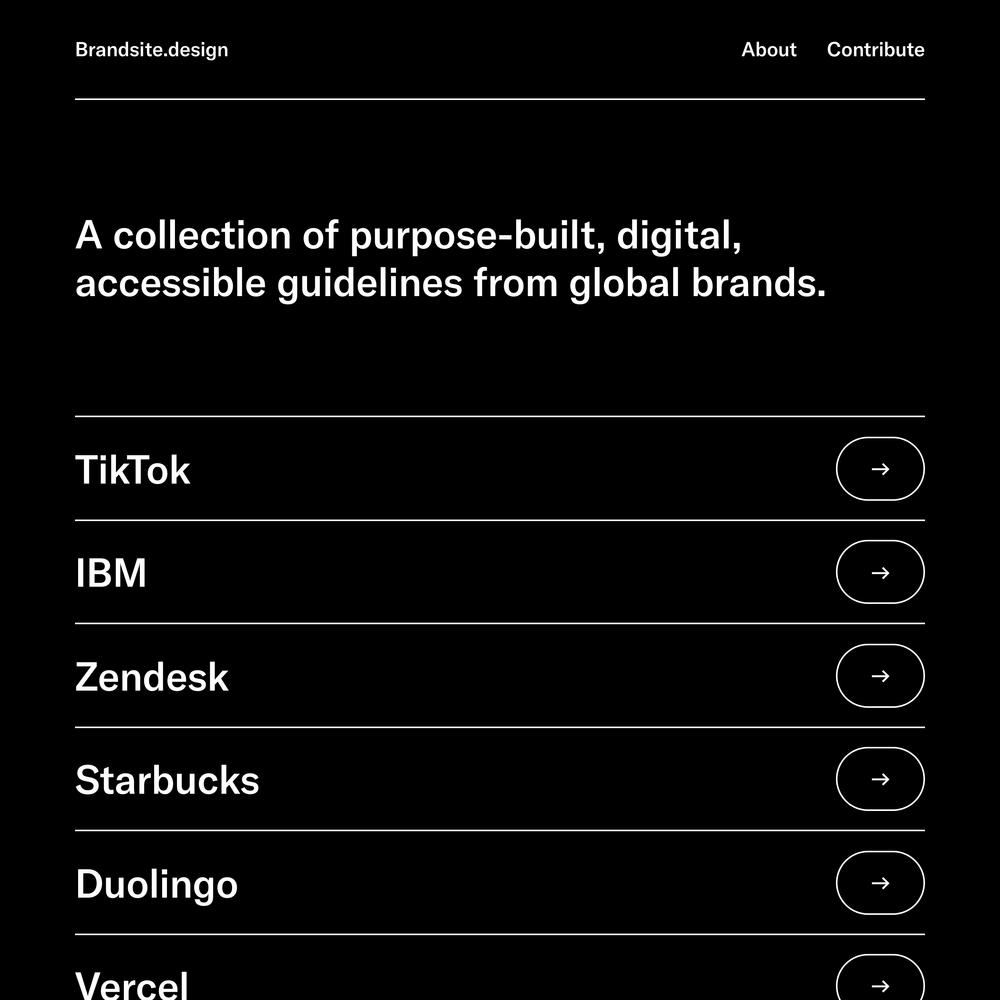Tap the arrow button beside Starbucks
Screen dimensions: 1000x1000
[x=879, y=779]
